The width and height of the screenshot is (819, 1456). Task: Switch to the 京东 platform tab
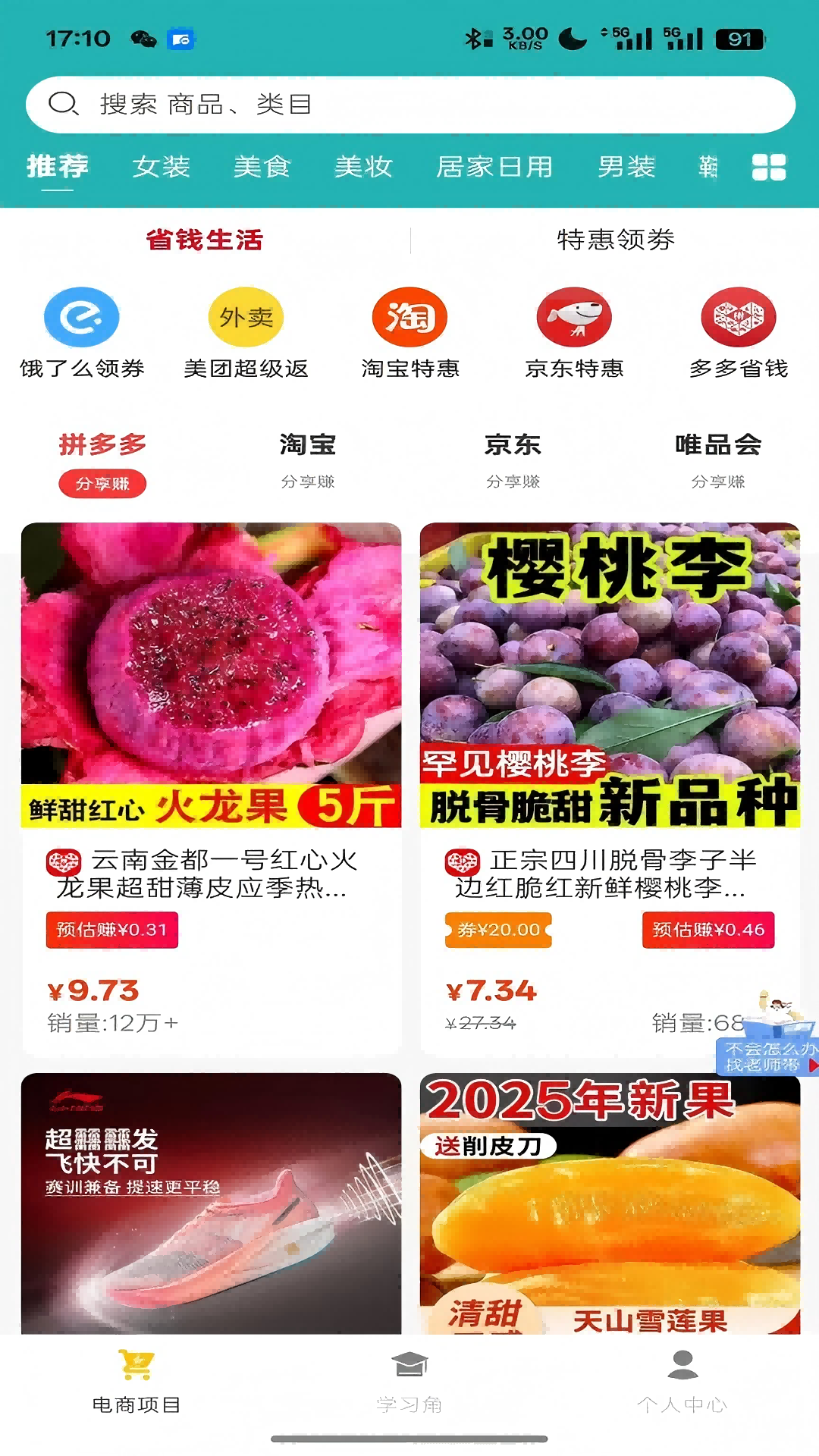click(x=514, y=446)
